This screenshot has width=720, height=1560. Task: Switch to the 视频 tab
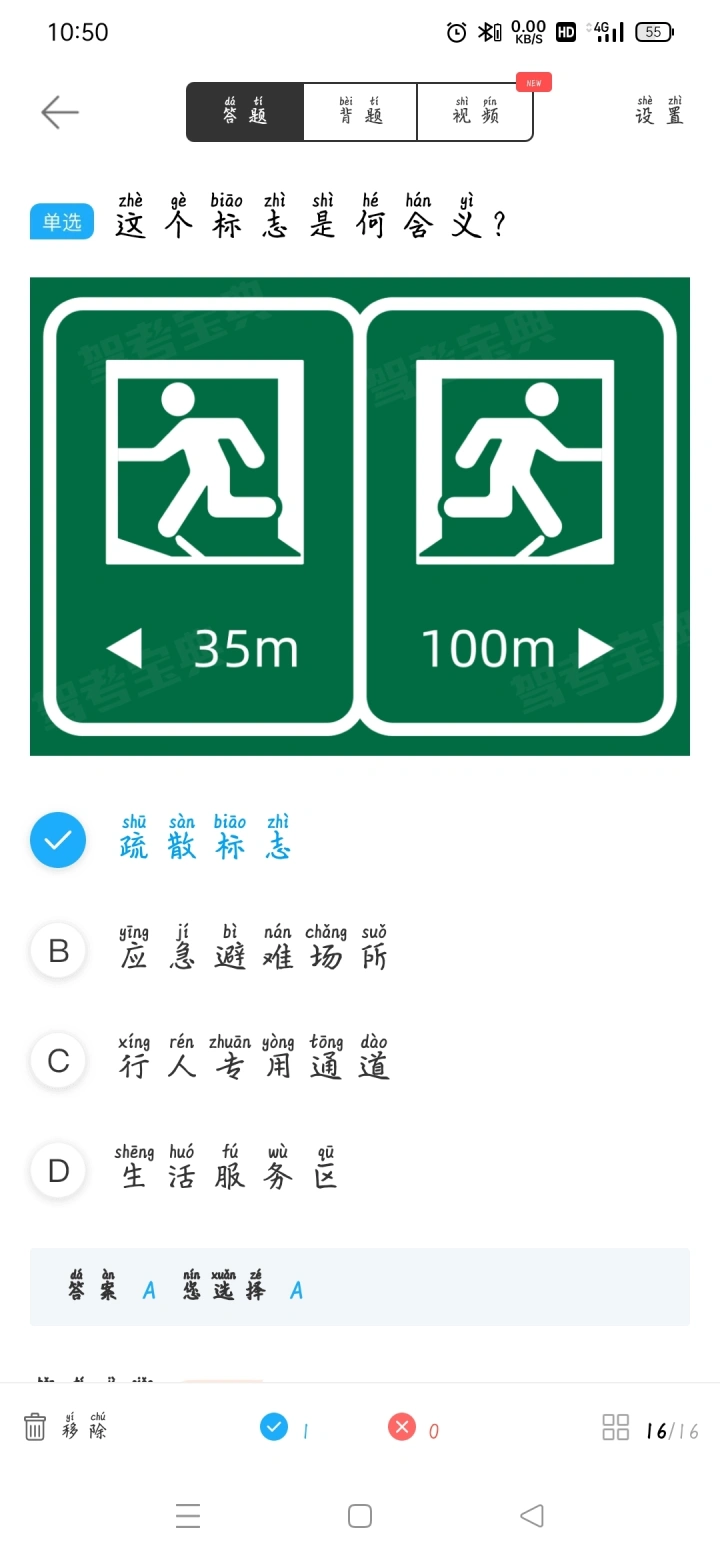click(475, 112)
